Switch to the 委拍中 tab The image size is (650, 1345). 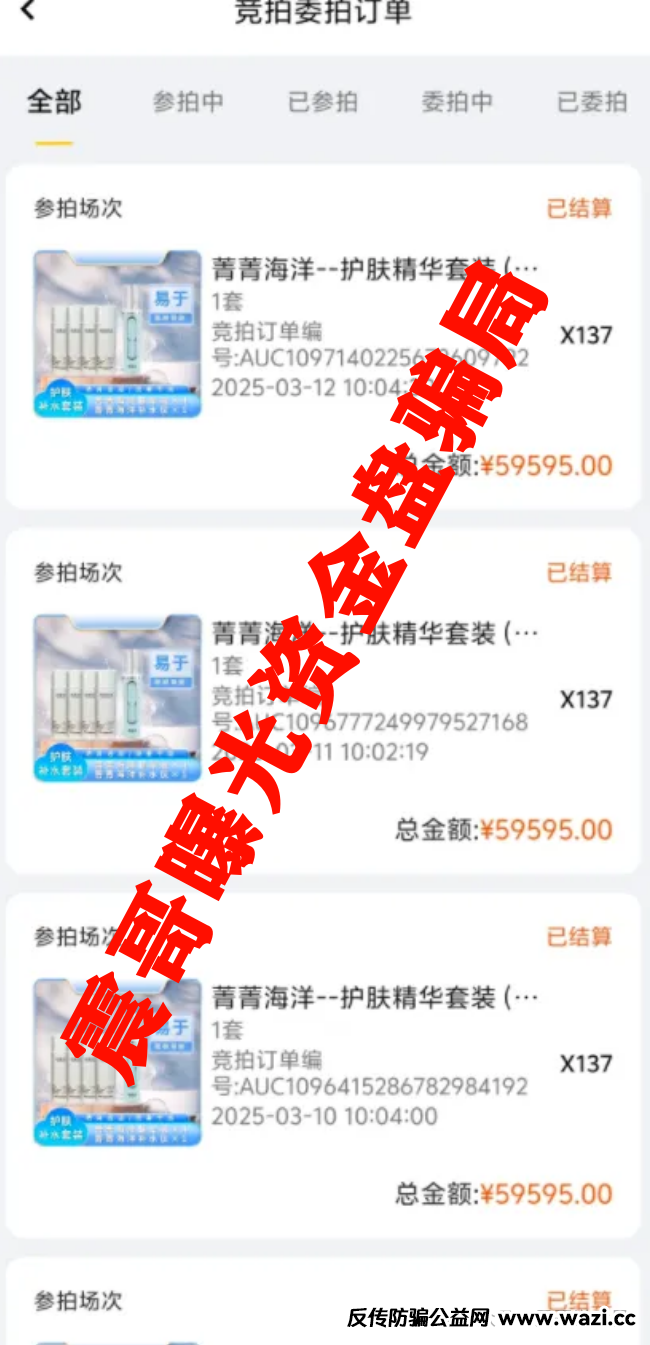[x=457, y=102]
